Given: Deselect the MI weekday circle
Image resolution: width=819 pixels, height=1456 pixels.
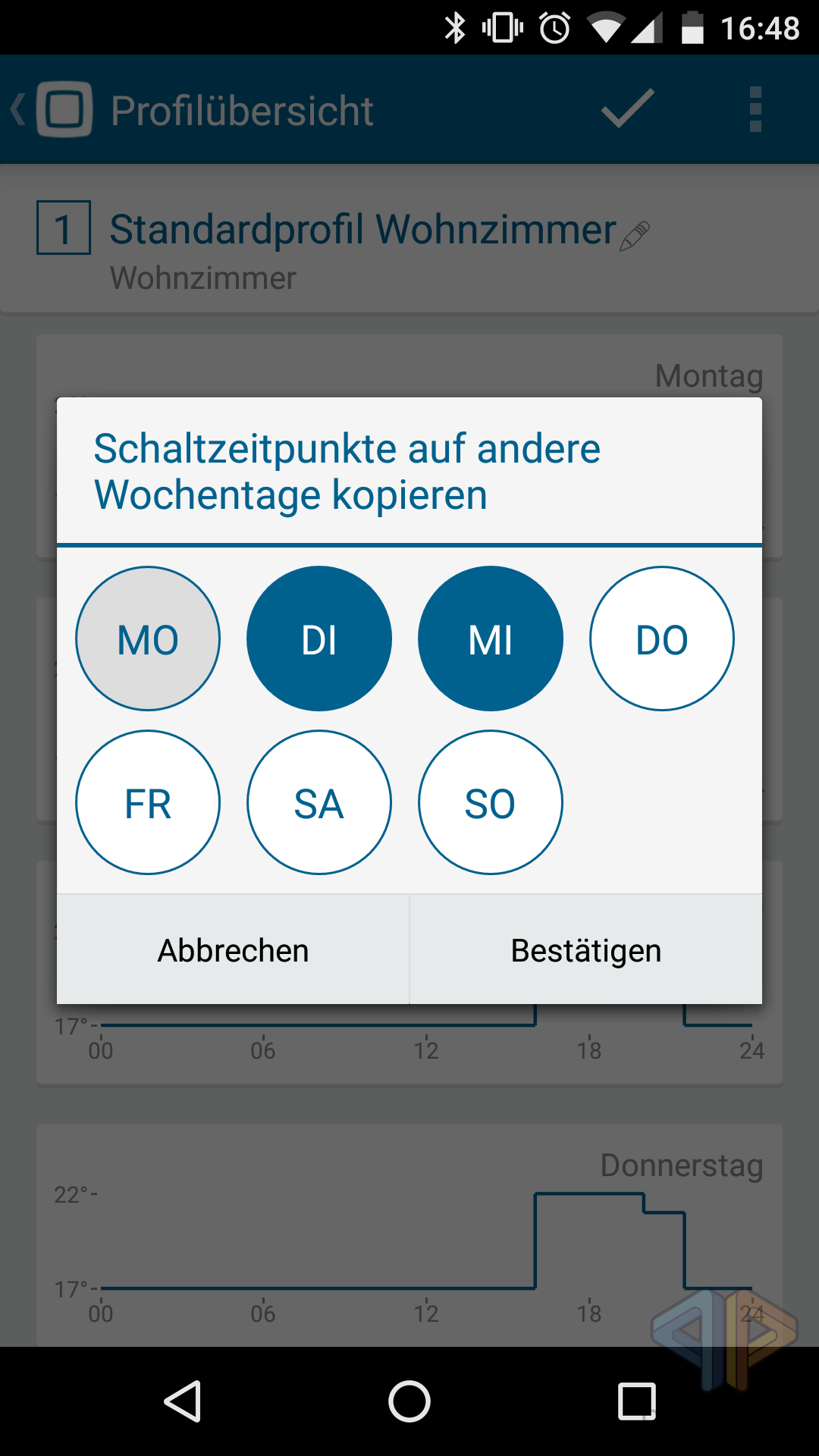Looking at the screenshot, I should coord(491,639).
